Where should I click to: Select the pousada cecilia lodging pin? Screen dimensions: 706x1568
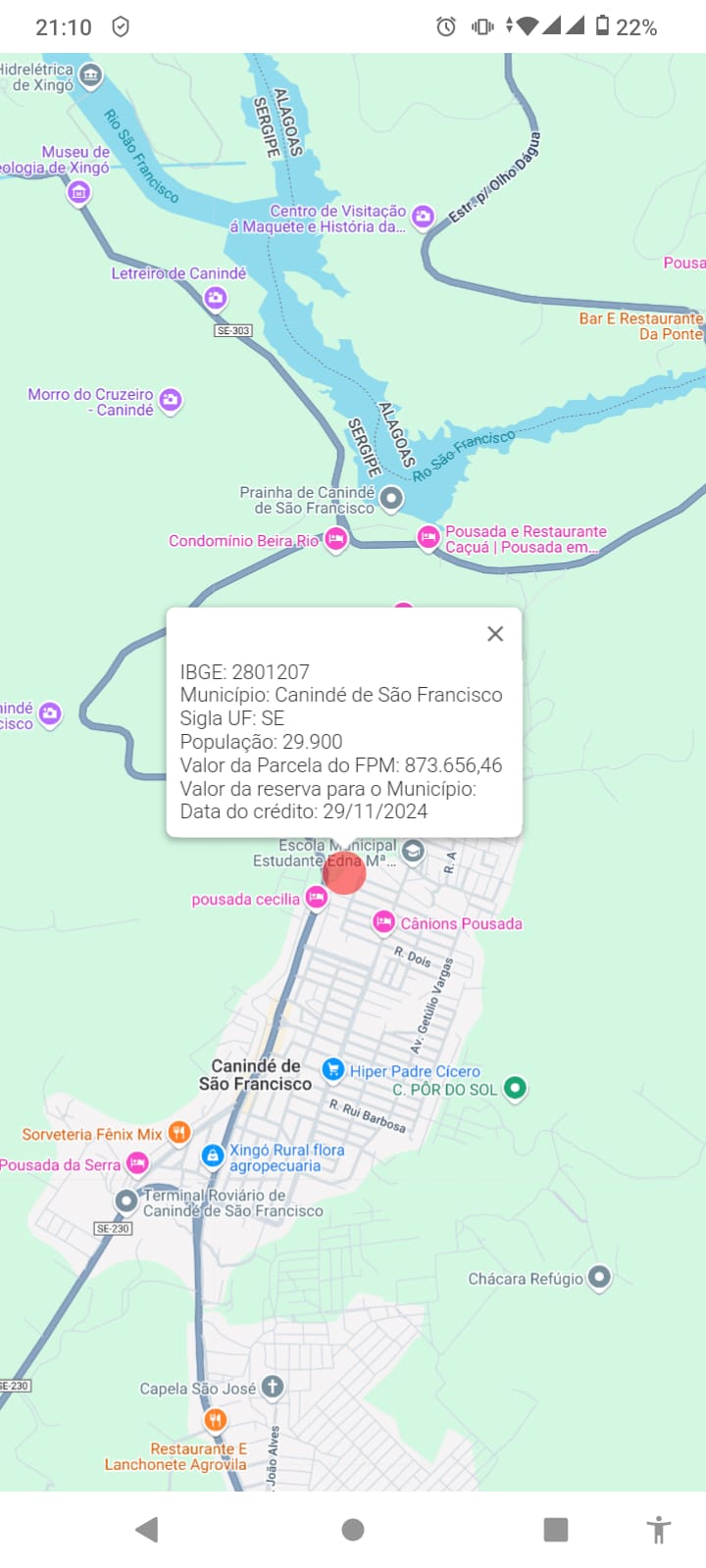(316, 898)
